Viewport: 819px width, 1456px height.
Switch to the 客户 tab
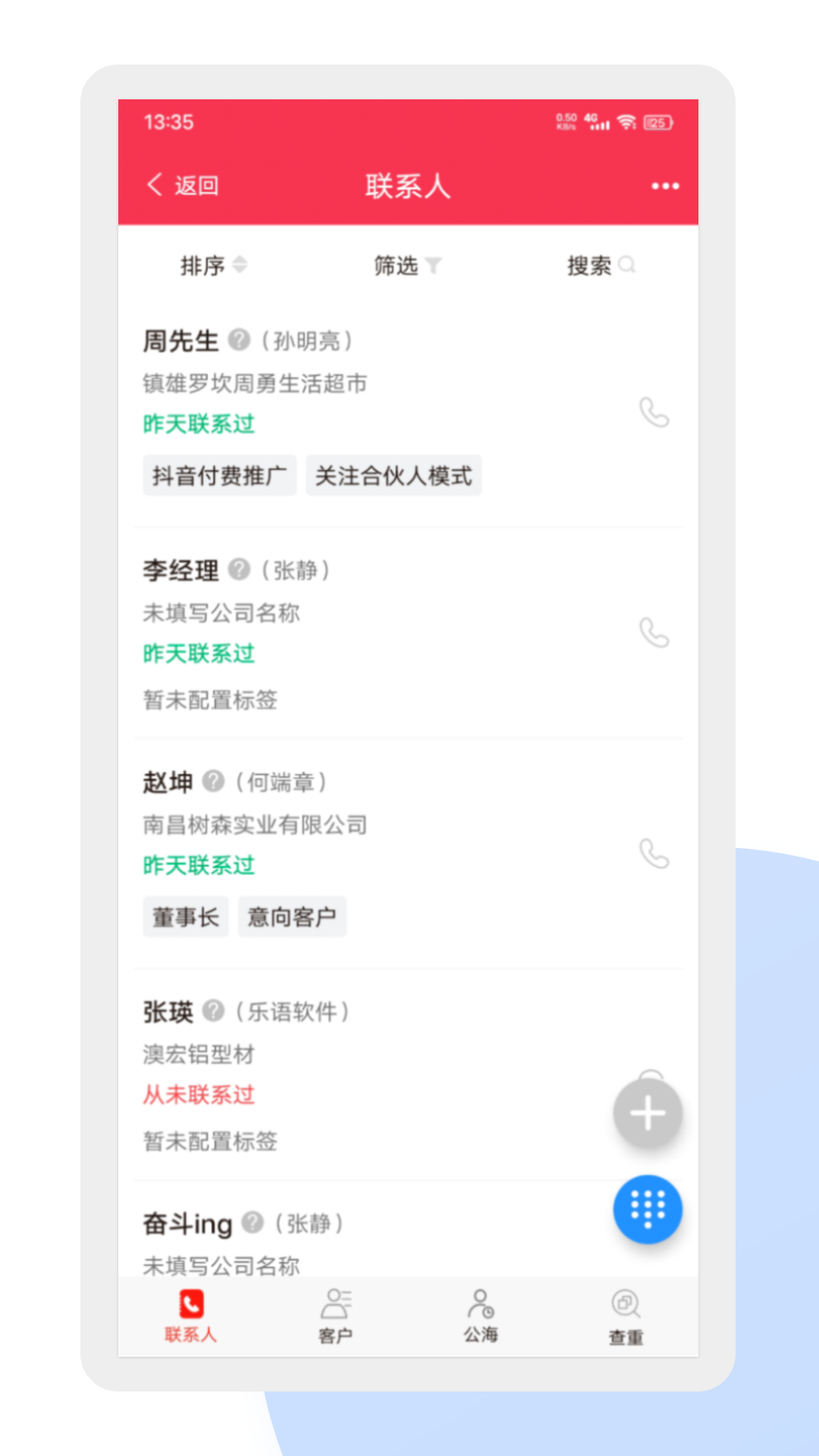pyautogui.click(x=336, y=1316)
